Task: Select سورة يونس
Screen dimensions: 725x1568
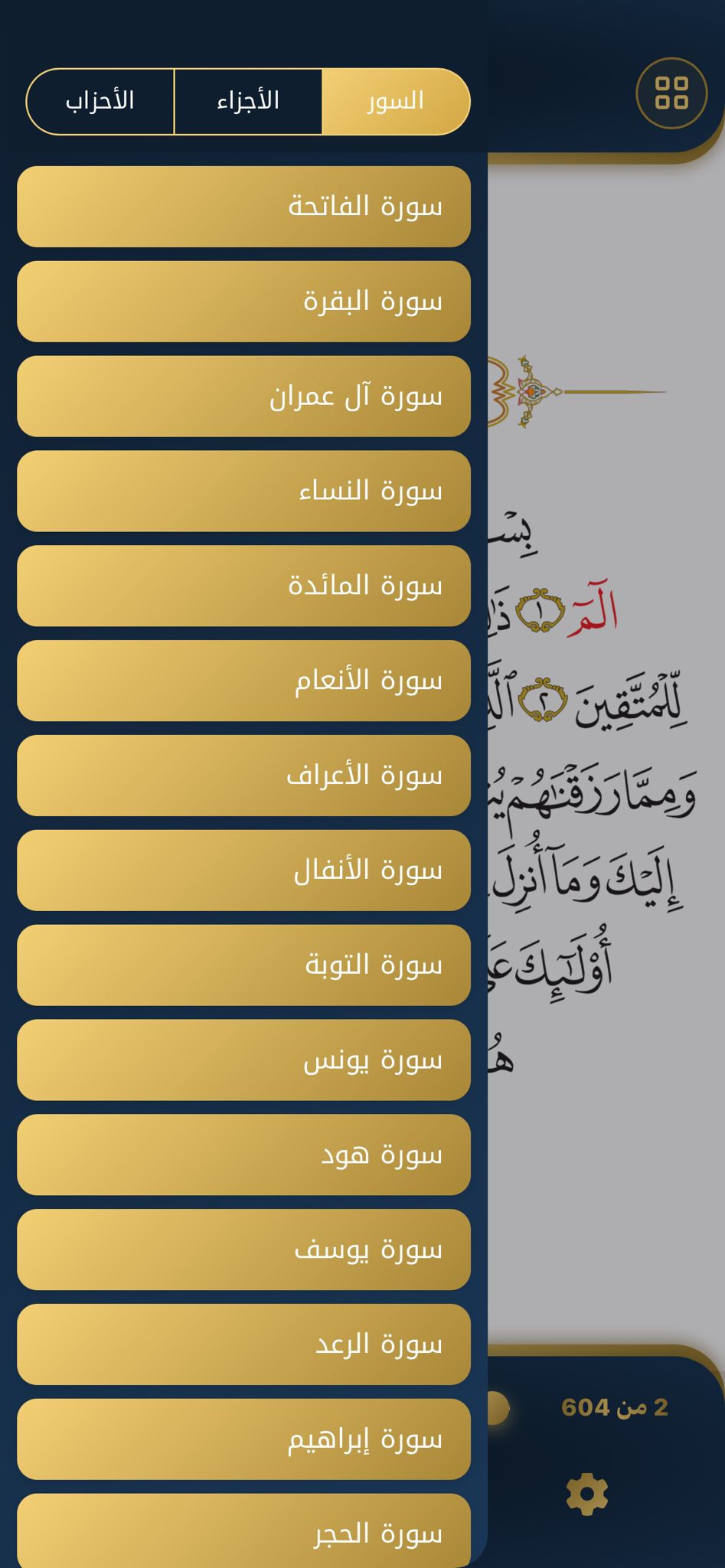Action: [243, 1060]
